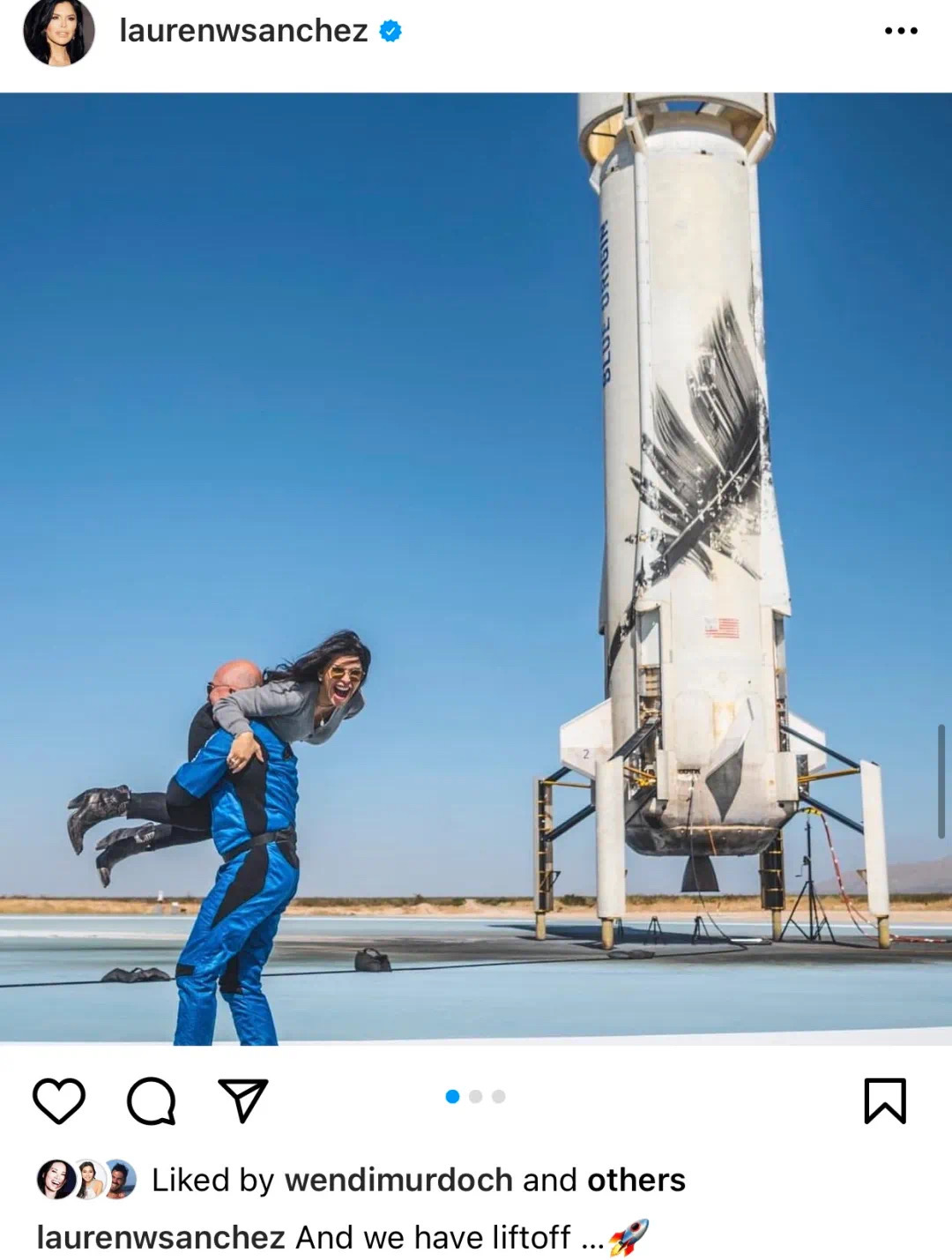Screen dimensions: 952x1260
Task: Like this post with the heart icon
Action: [x=59, y=1100]
